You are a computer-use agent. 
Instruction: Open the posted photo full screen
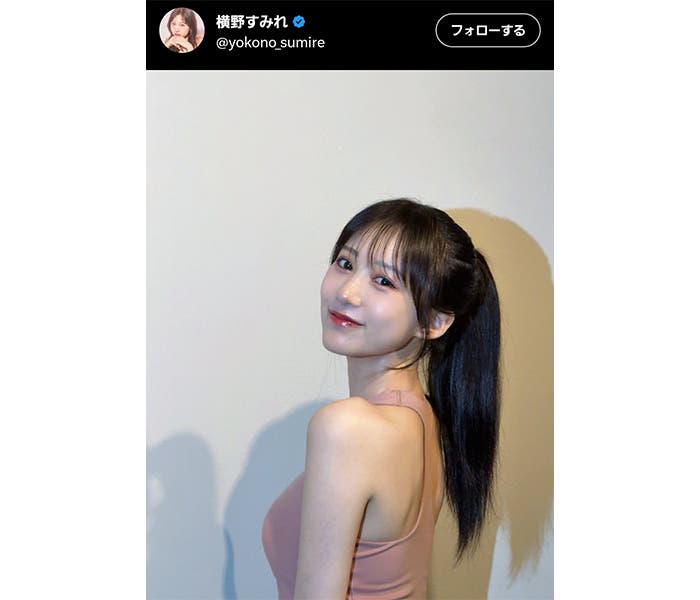(x=350, y=335)
